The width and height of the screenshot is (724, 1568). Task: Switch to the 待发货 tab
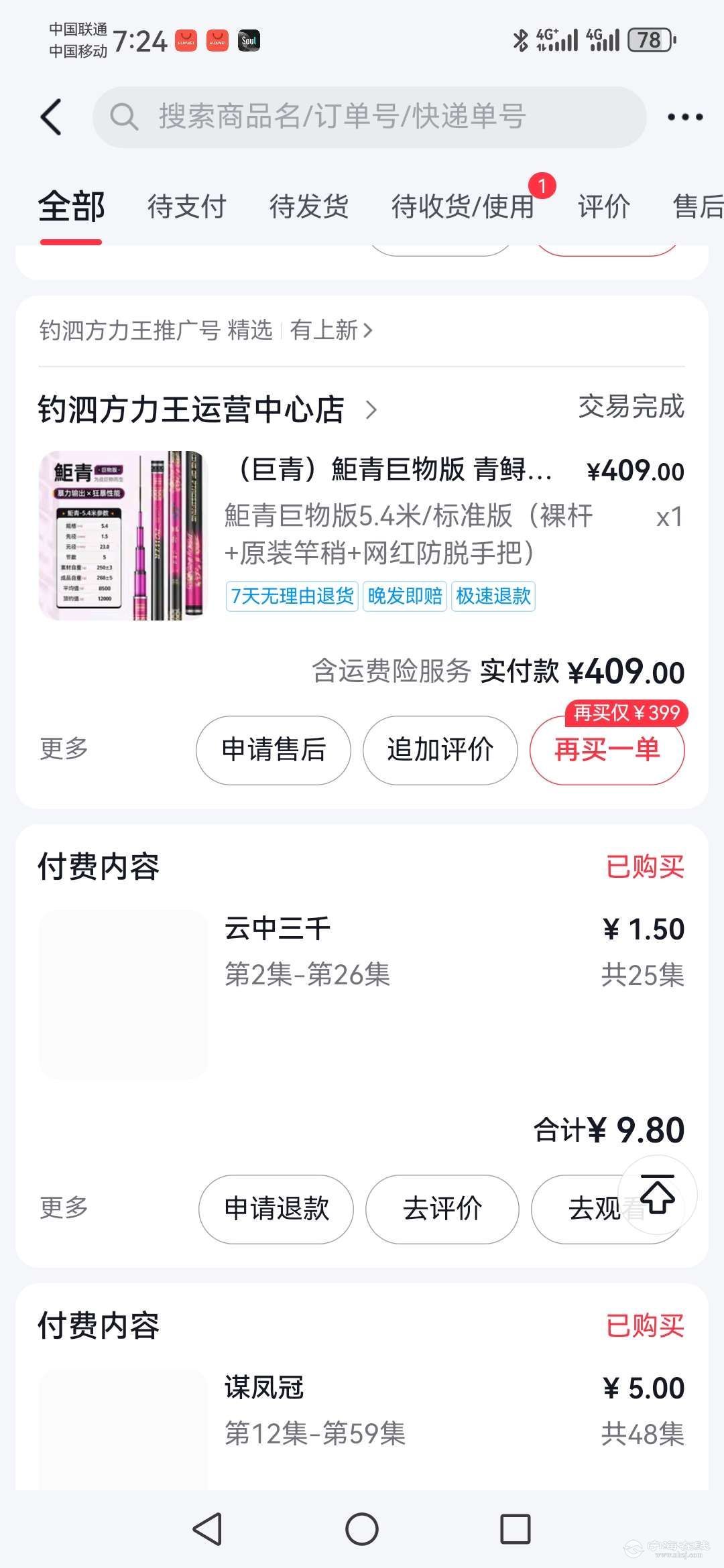coord(308,206)
